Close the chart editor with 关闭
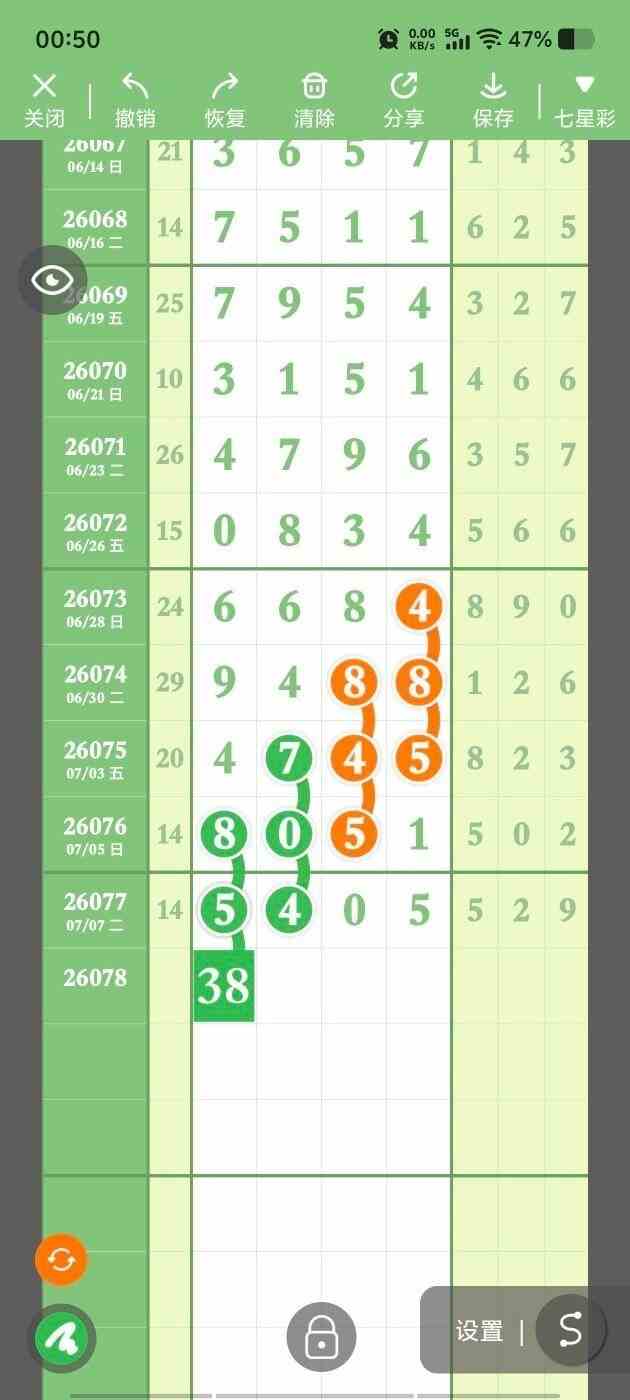 44,100
